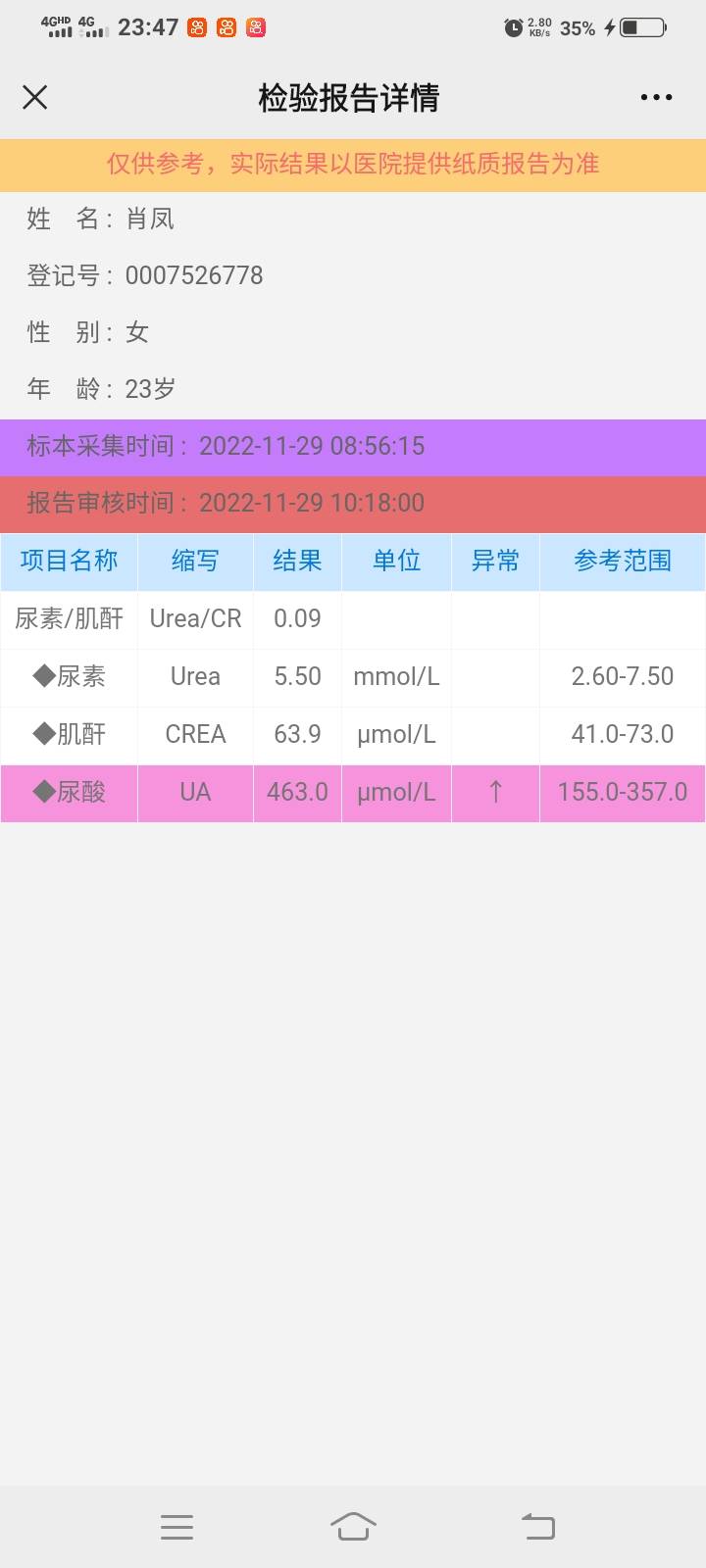Open the more options menu (•••)
Image resolution: width=706 pixels, height=1568 pixels.
655,97
